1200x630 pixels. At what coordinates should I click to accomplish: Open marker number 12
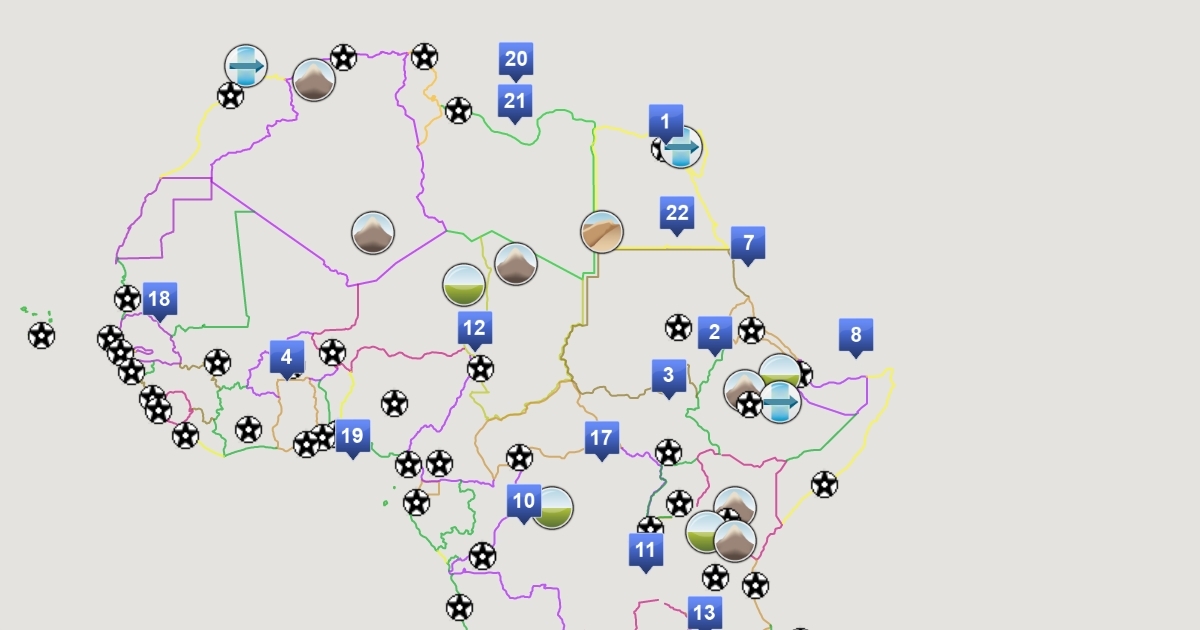475,328
